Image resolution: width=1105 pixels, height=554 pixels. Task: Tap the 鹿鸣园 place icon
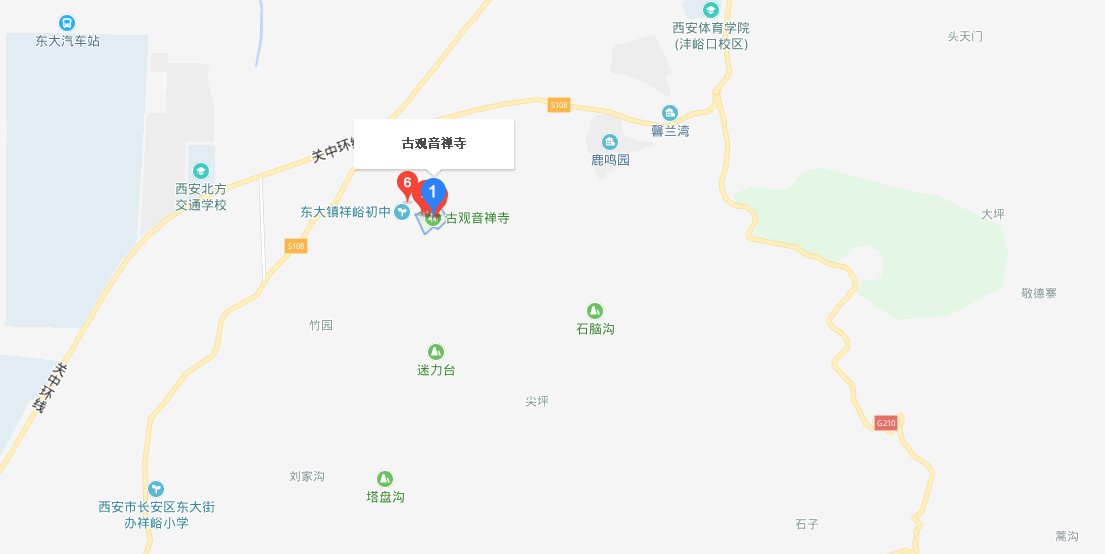pos(609,142)
